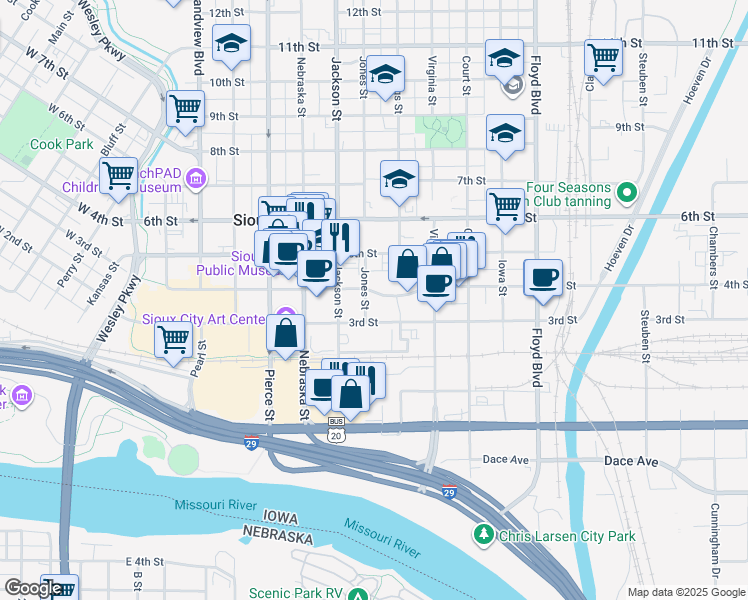Select the LaunchPAD Children's Museum pin
Viewport: 748px width, 600px height.
(196, 181)
